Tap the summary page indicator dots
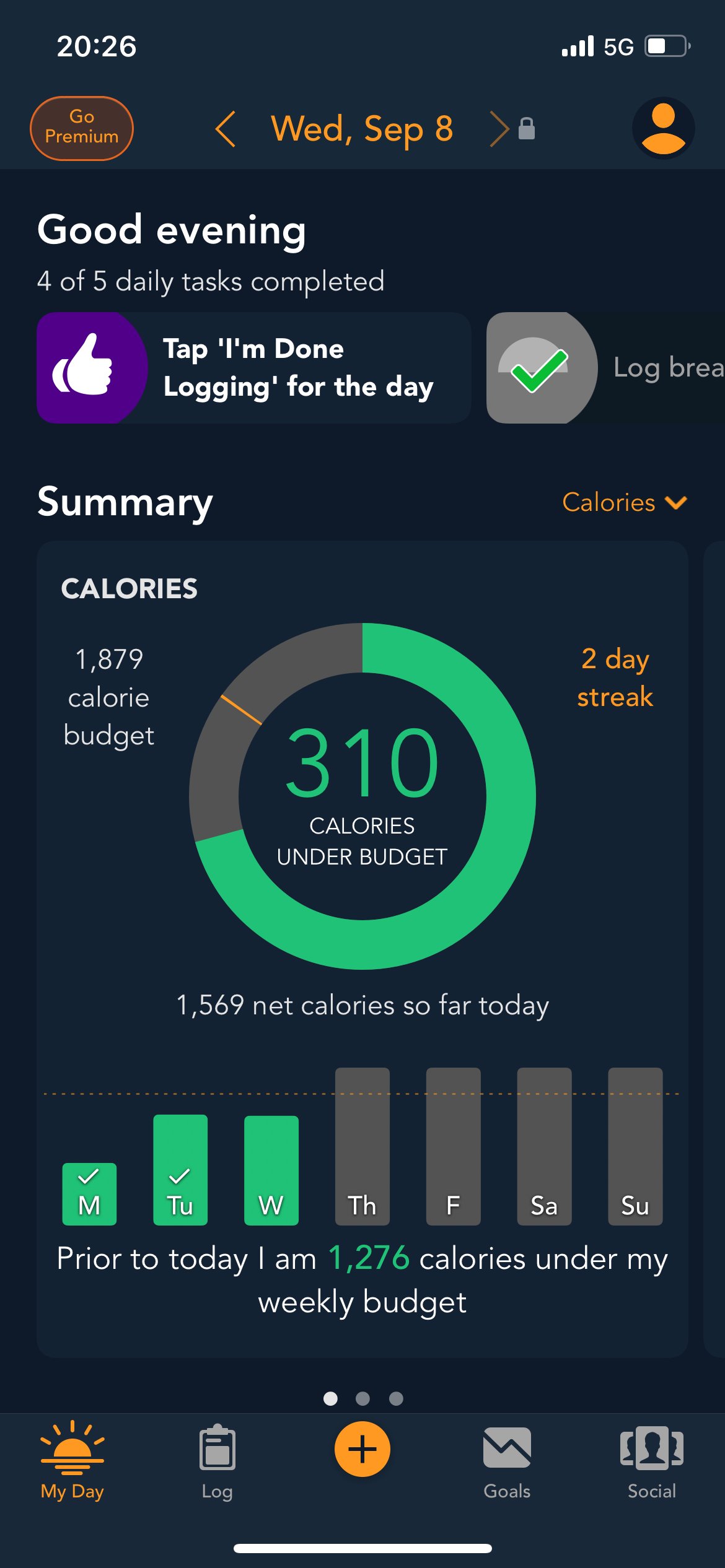This screenshot has width=725, height=1568. click(363, 1398)
